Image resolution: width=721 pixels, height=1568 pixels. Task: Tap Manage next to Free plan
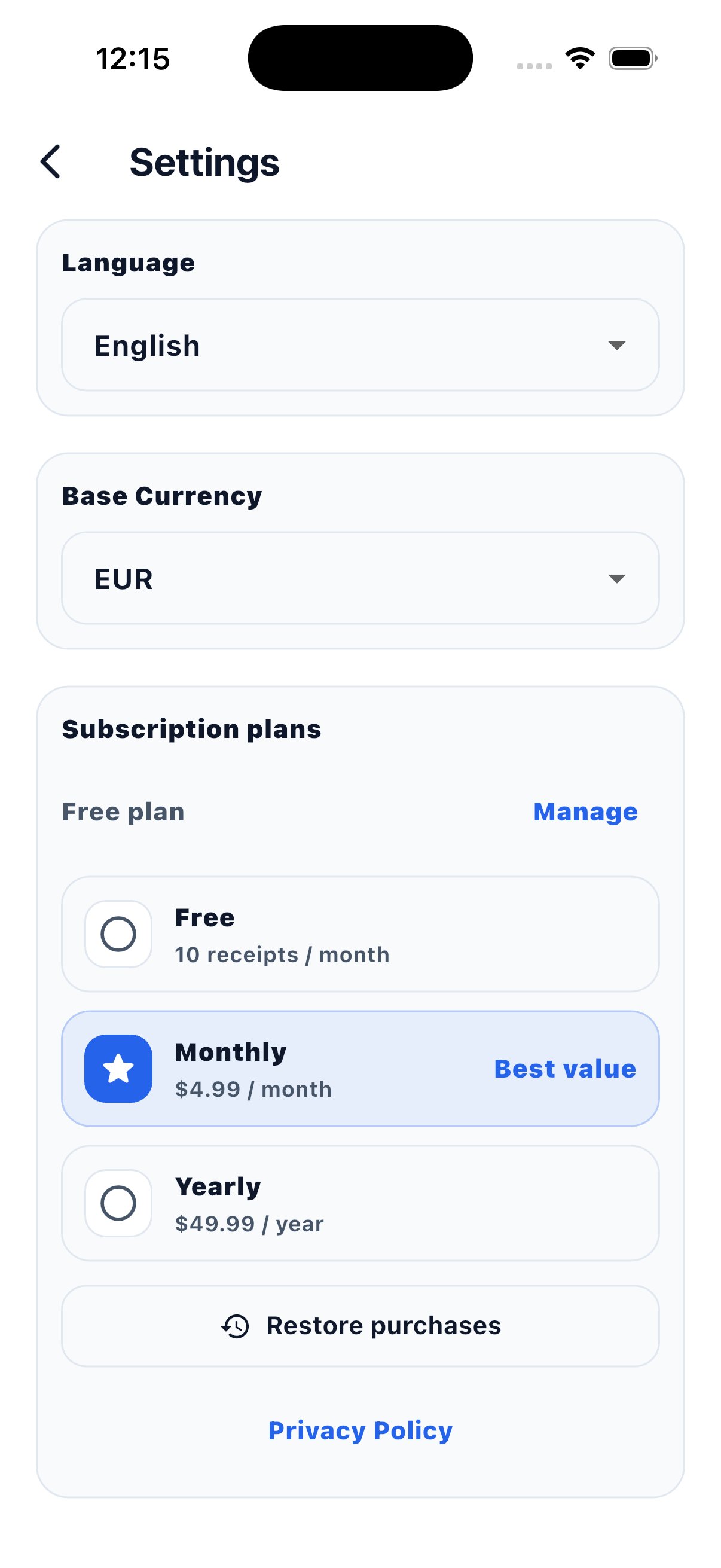click(x=585, y=812)
